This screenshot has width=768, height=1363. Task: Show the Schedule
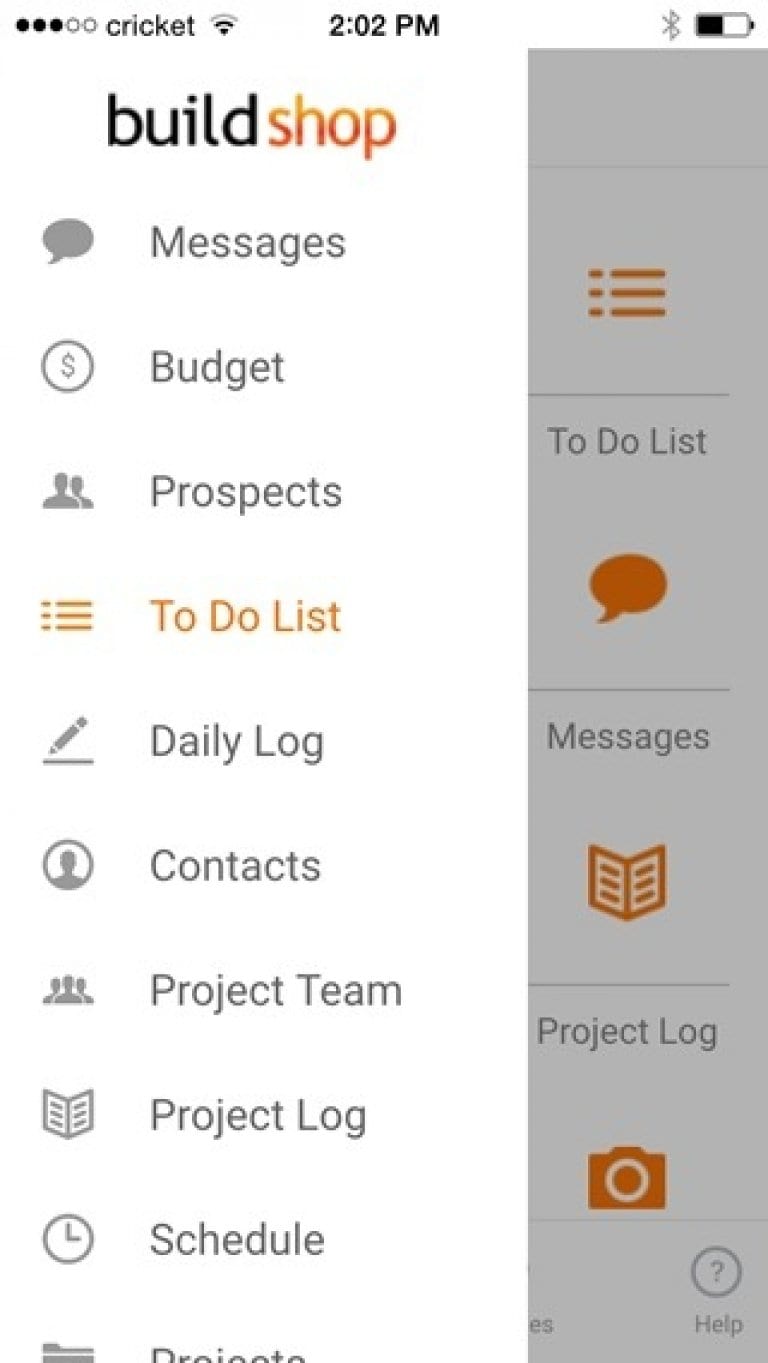coord(237,1240)
